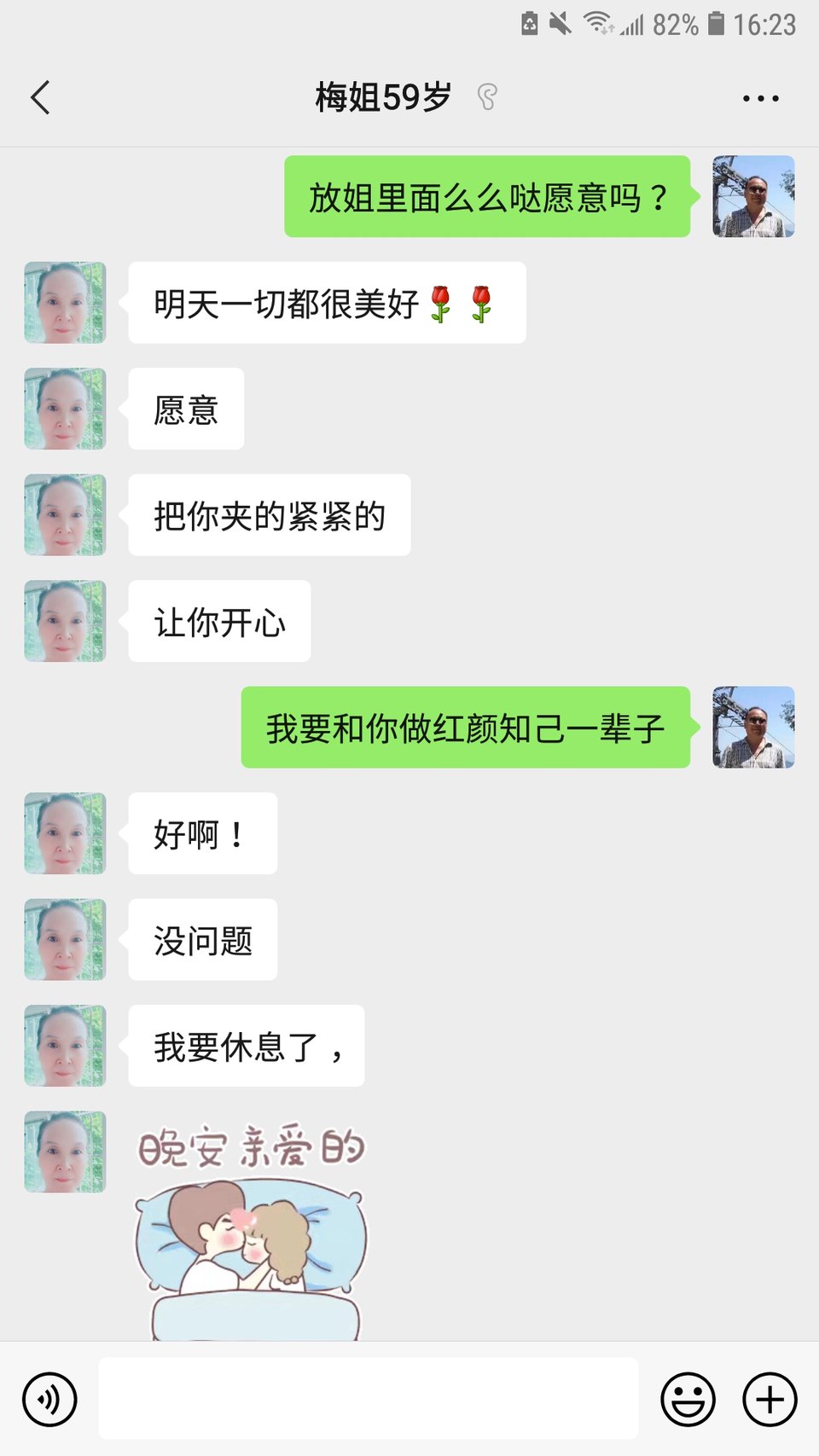This screenshot has height=1456, width=819.
Task: Switch to voice message input
Action: 49,1399
